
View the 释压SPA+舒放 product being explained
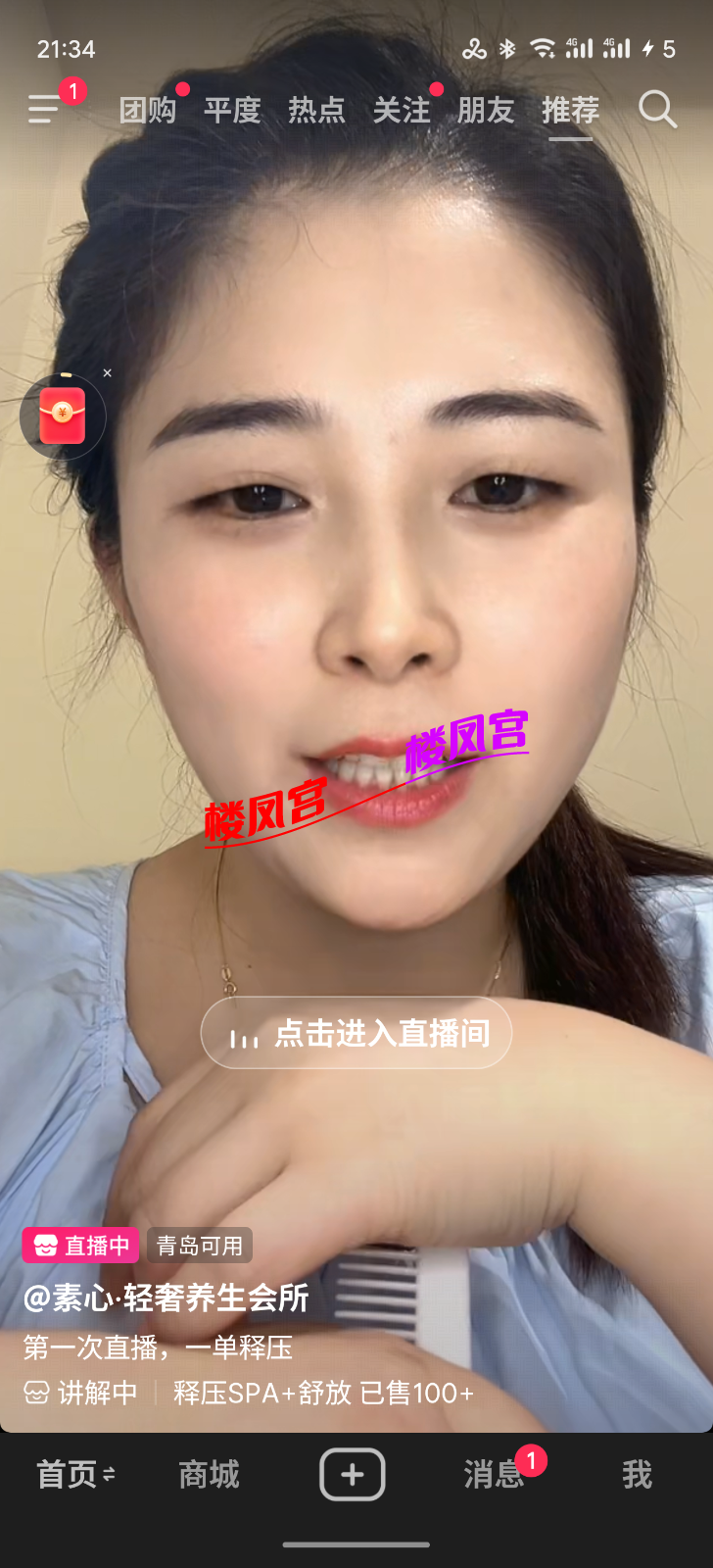tap(323, 1393)
